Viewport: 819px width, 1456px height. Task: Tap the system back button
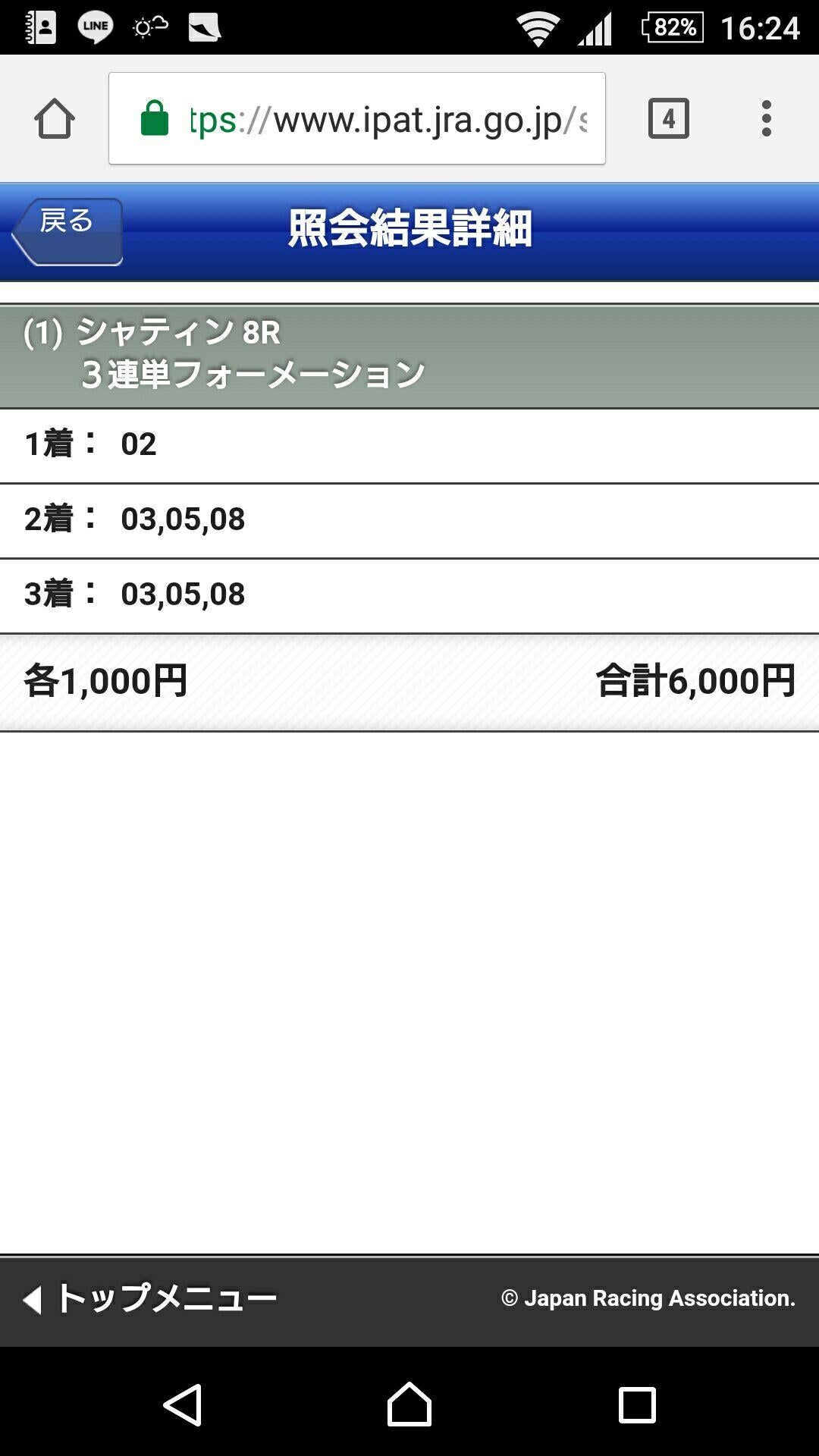tap(183, 1404)
